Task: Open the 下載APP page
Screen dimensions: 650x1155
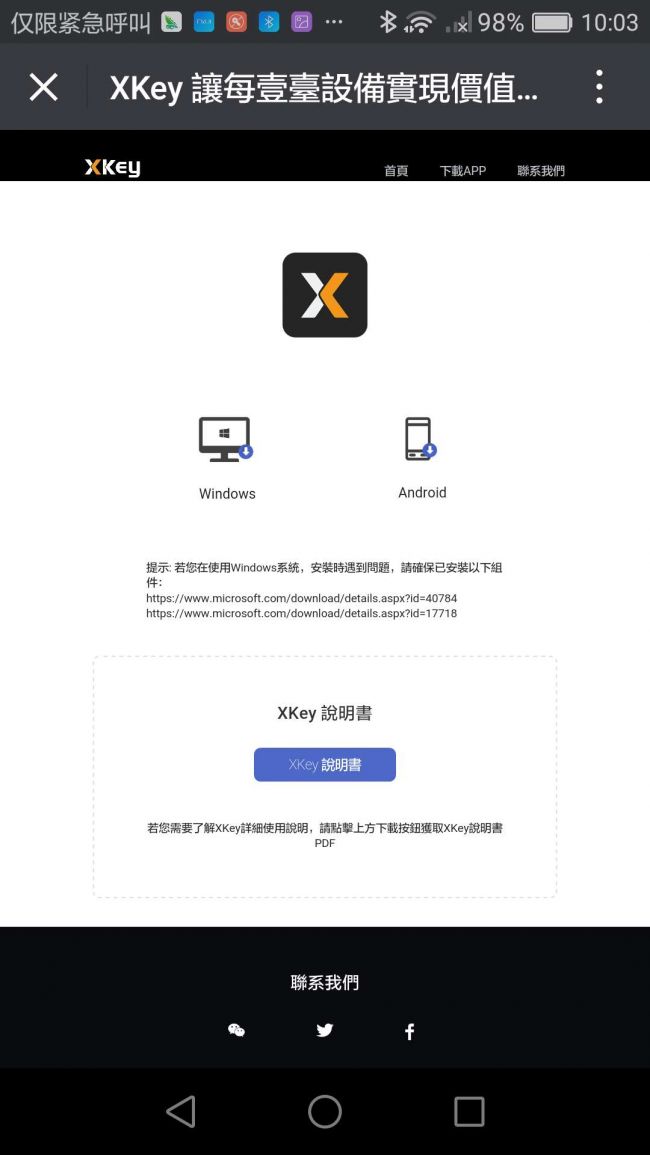Action: coord(463,171)
